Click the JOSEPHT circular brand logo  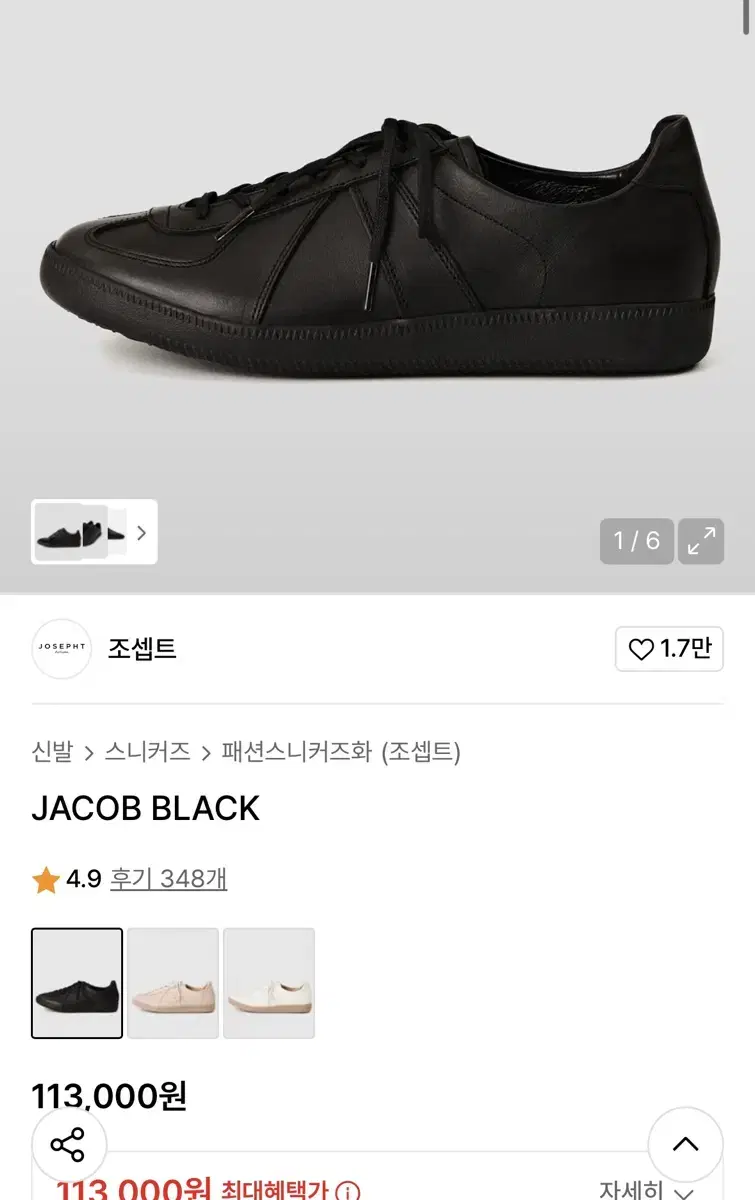tap(61, 648)
